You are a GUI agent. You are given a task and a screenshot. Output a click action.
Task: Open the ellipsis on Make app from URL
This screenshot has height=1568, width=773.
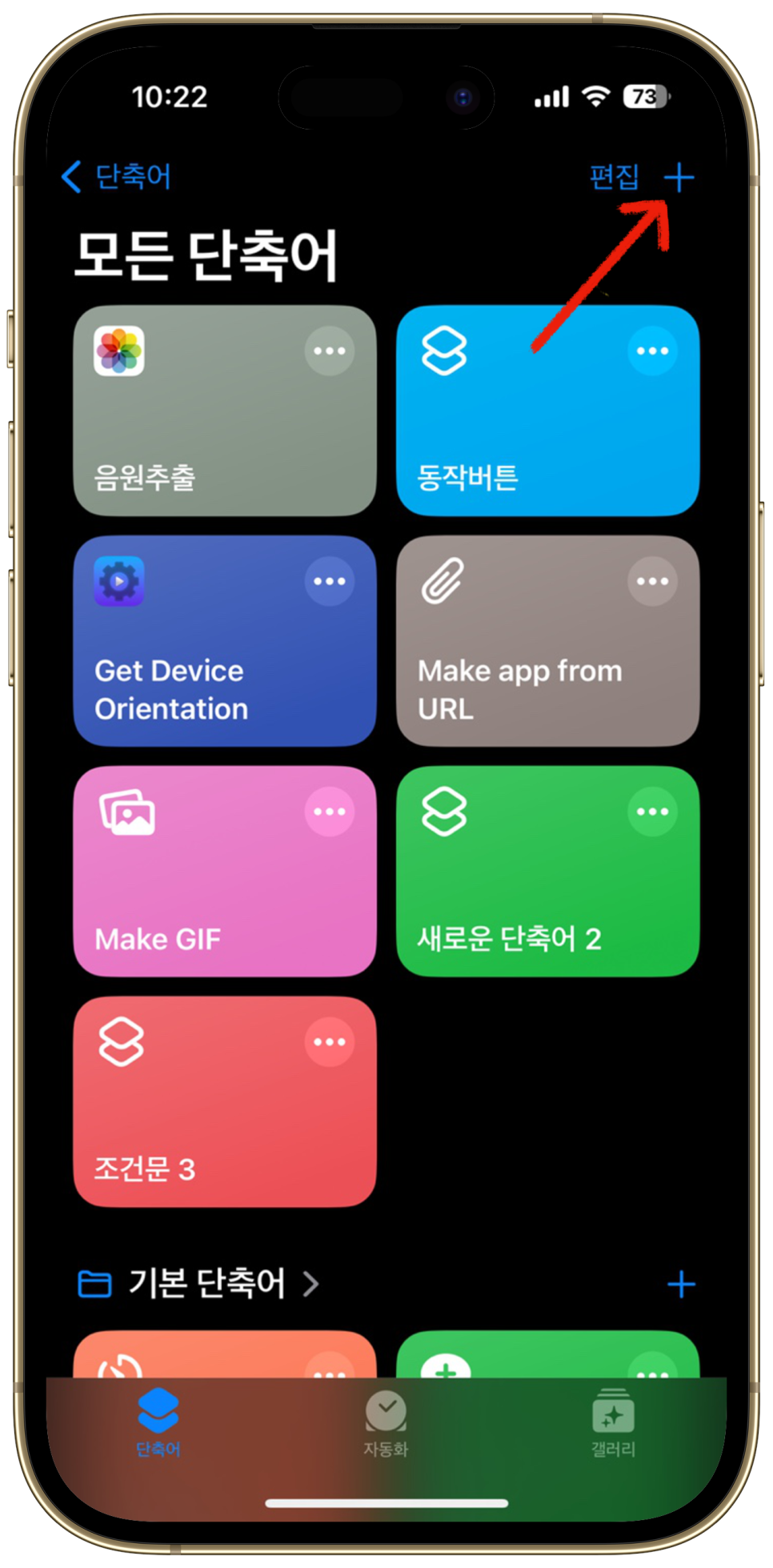[x=652, y=581]
